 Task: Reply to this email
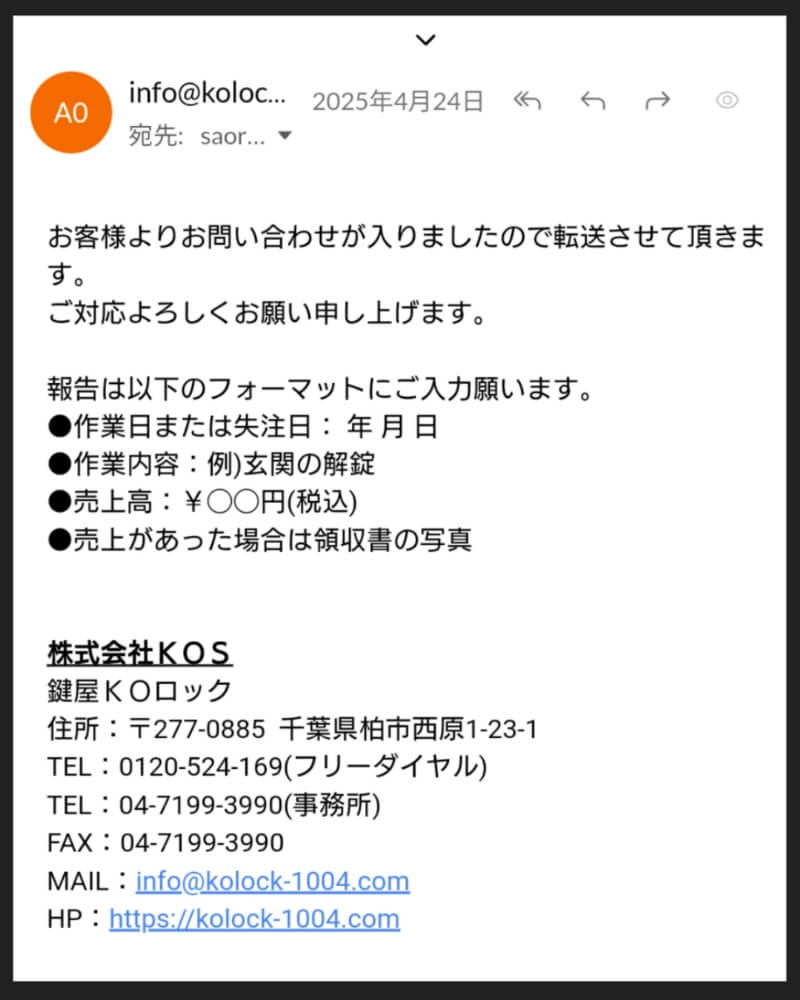point(593,100)
